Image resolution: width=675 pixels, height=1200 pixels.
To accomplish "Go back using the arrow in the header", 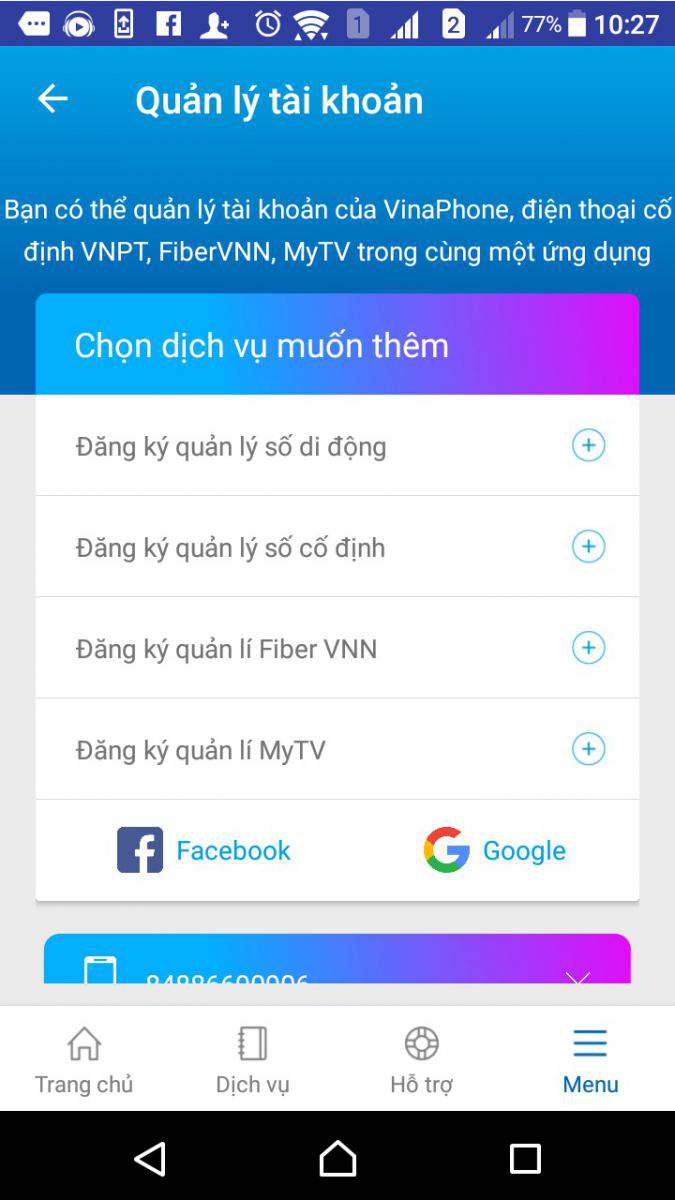I will [52, 98].
